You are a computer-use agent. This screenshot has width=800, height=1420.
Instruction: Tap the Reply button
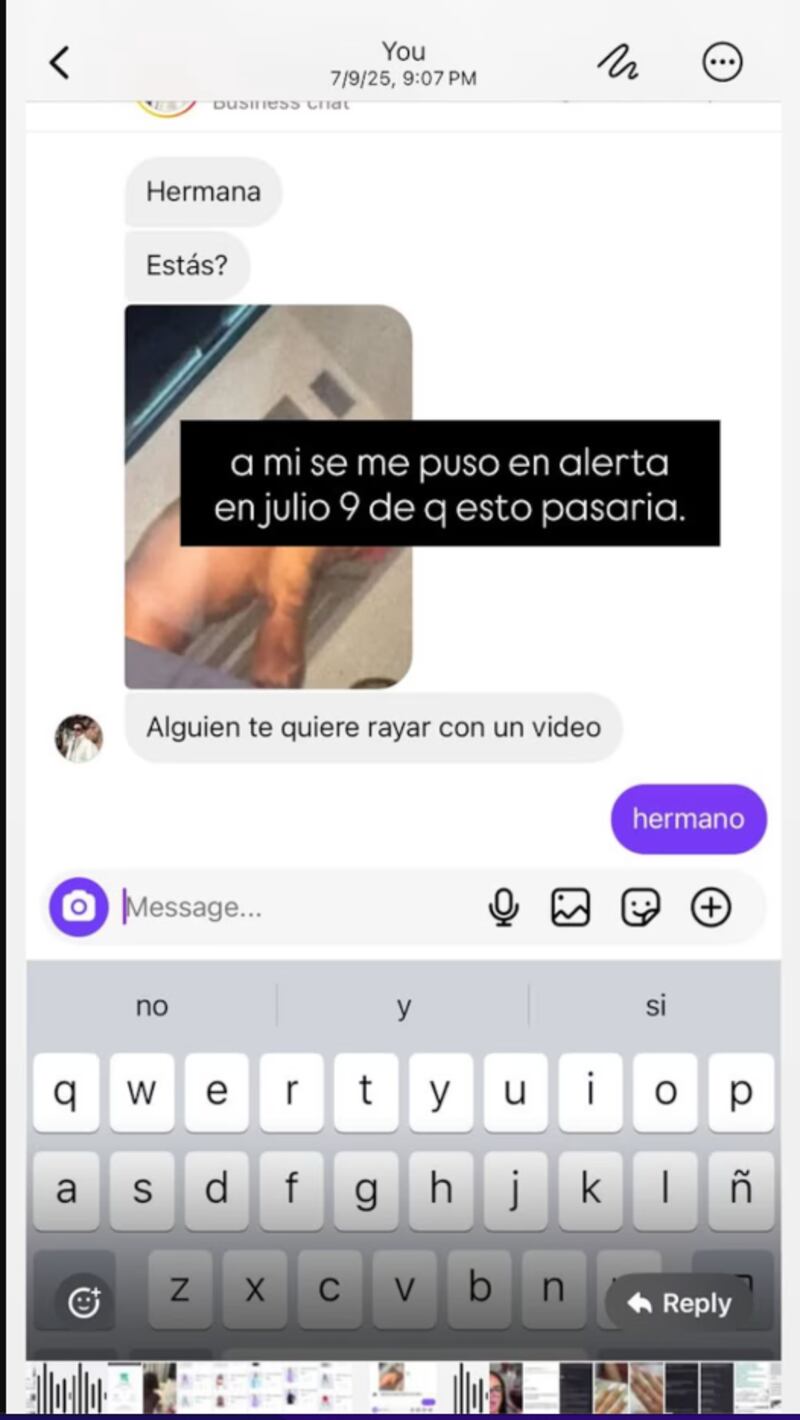pyautogui.click(x=680, y=1303)
